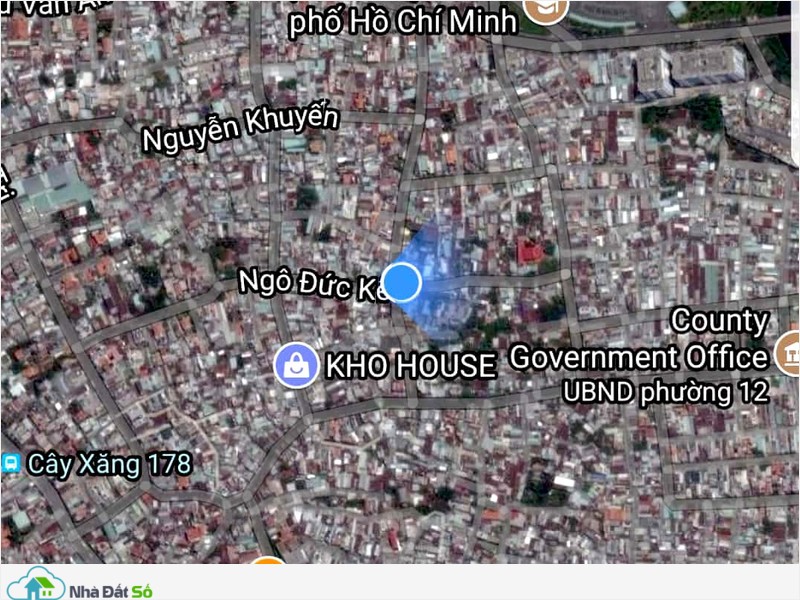Open the Cây Xăng 178 bus stop marker

pyautogui.click(x=11, y=463)
